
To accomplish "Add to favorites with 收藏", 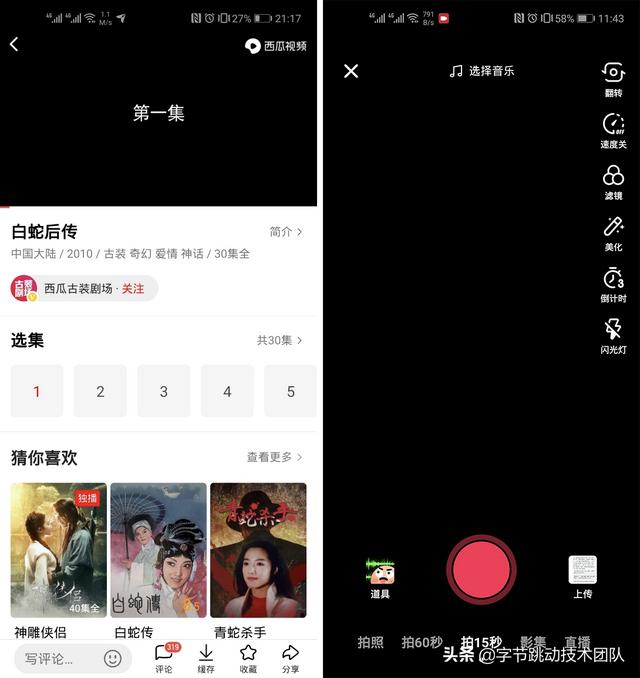I will coord(248,657).
